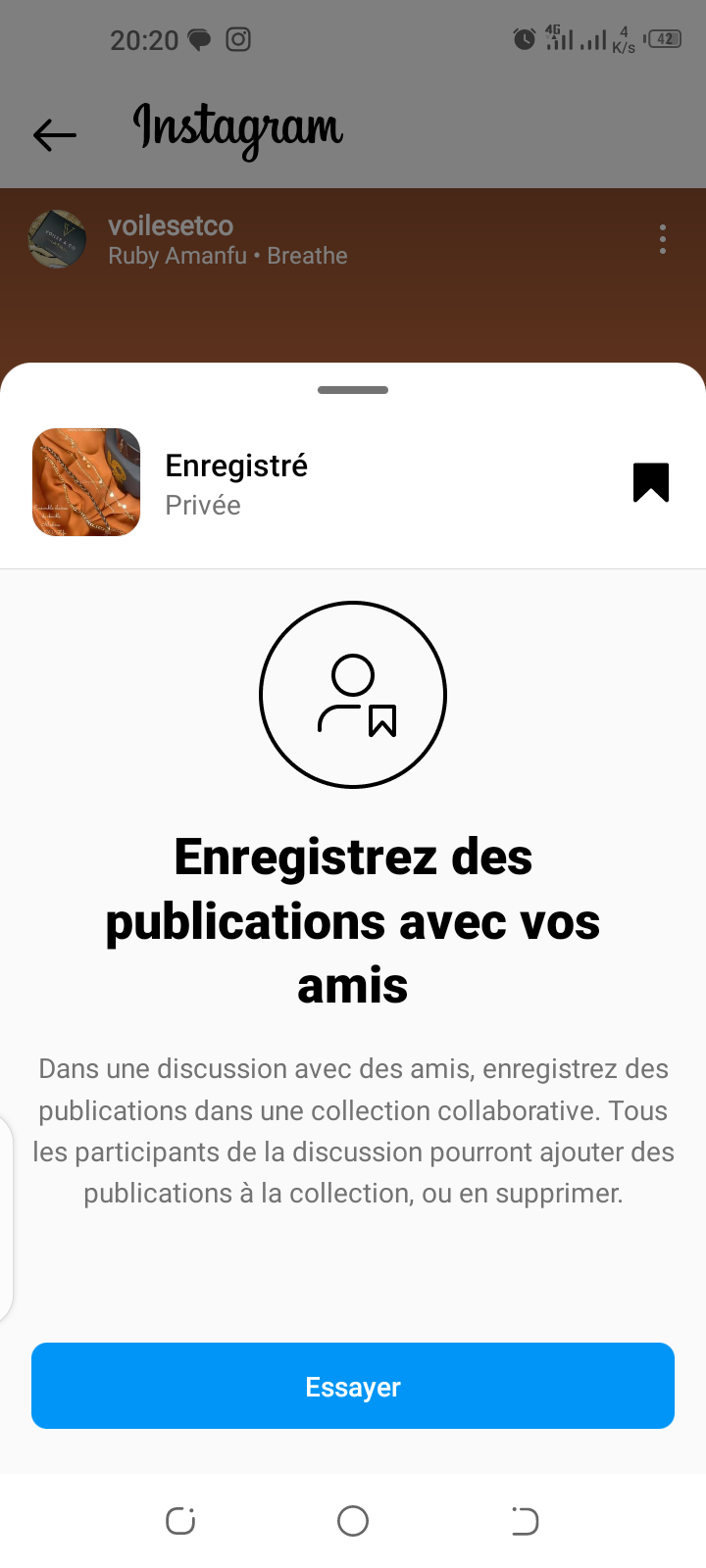Viewport: 706px width, 1568px height.
Task: Tap the Essayer button
Action: pyautogui.click(x=353, y=1386)
